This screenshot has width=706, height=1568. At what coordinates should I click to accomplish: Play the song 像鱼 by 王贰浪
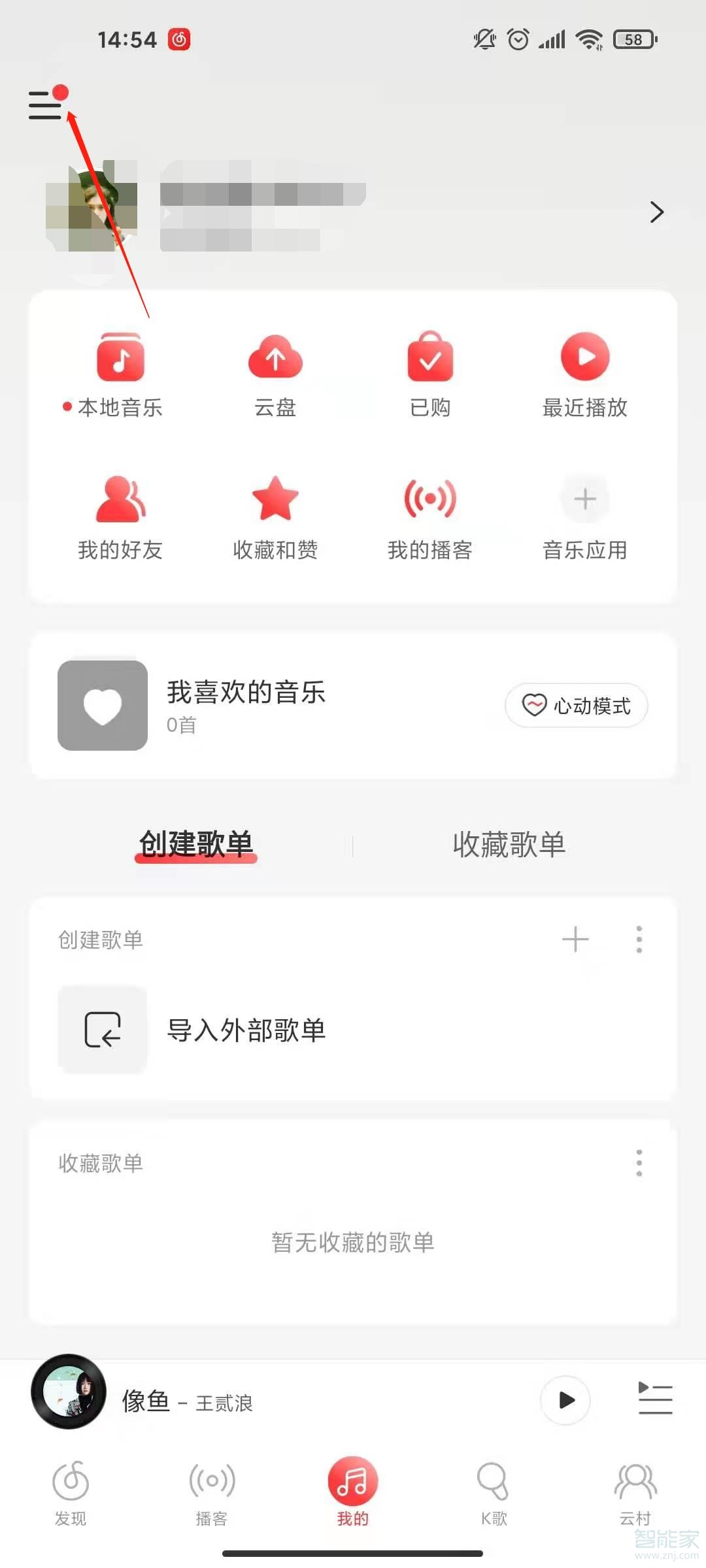pos(566,1401)
